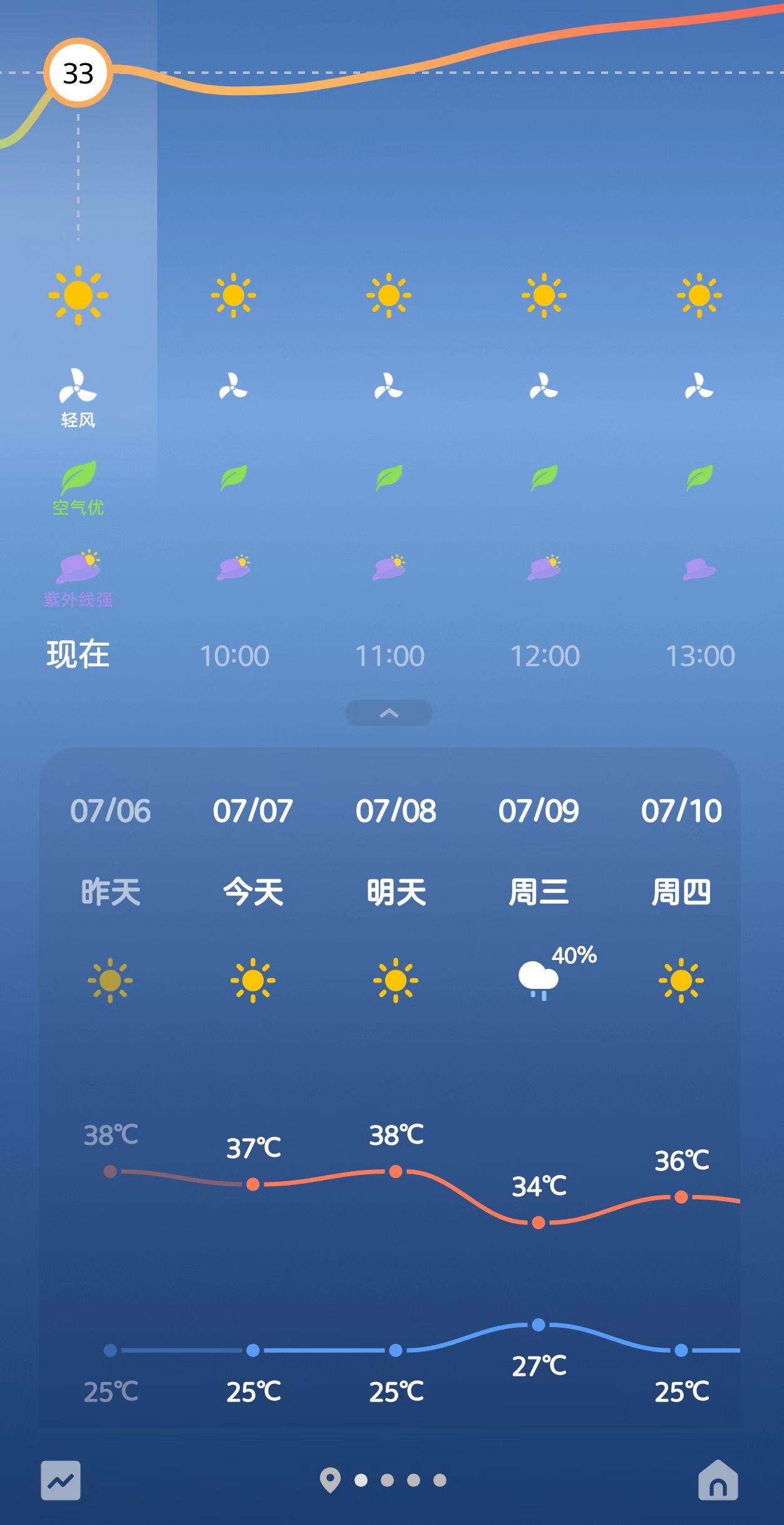Collapse the hourly panel with the up chevron
Viewport: 784px width, 1525px height.
tap(389, 713)
